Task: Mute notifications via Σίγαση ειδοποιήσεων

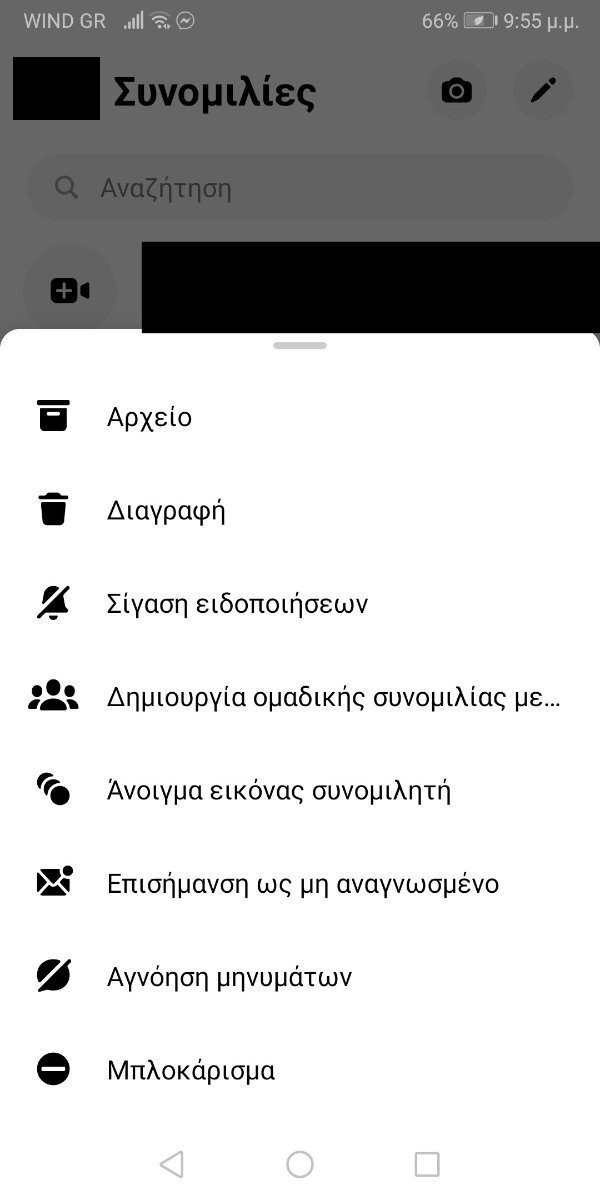Action: click(x=300, y=604)
